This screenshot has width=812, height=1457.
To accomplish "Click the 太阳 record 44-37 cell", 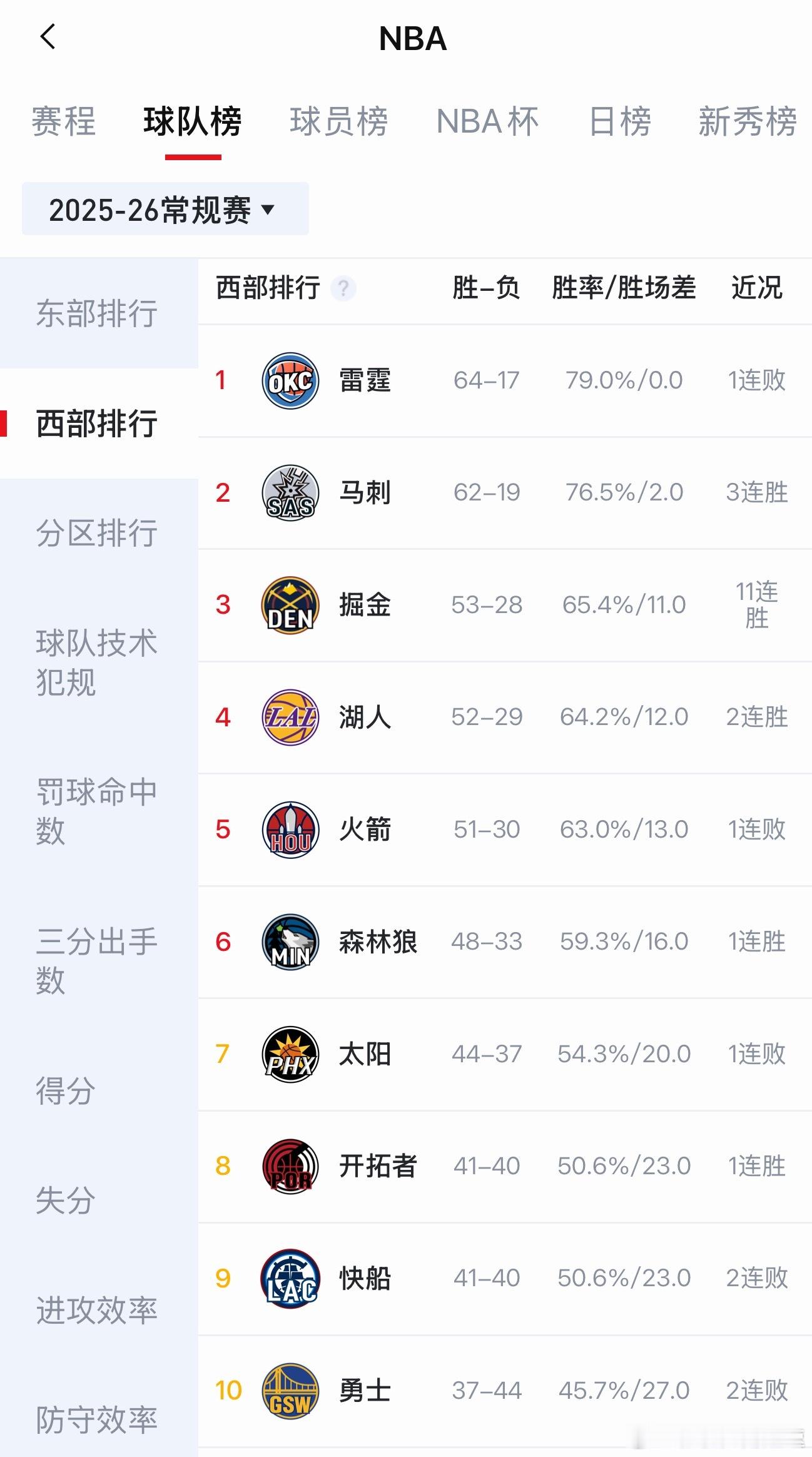I will 486,1053.
